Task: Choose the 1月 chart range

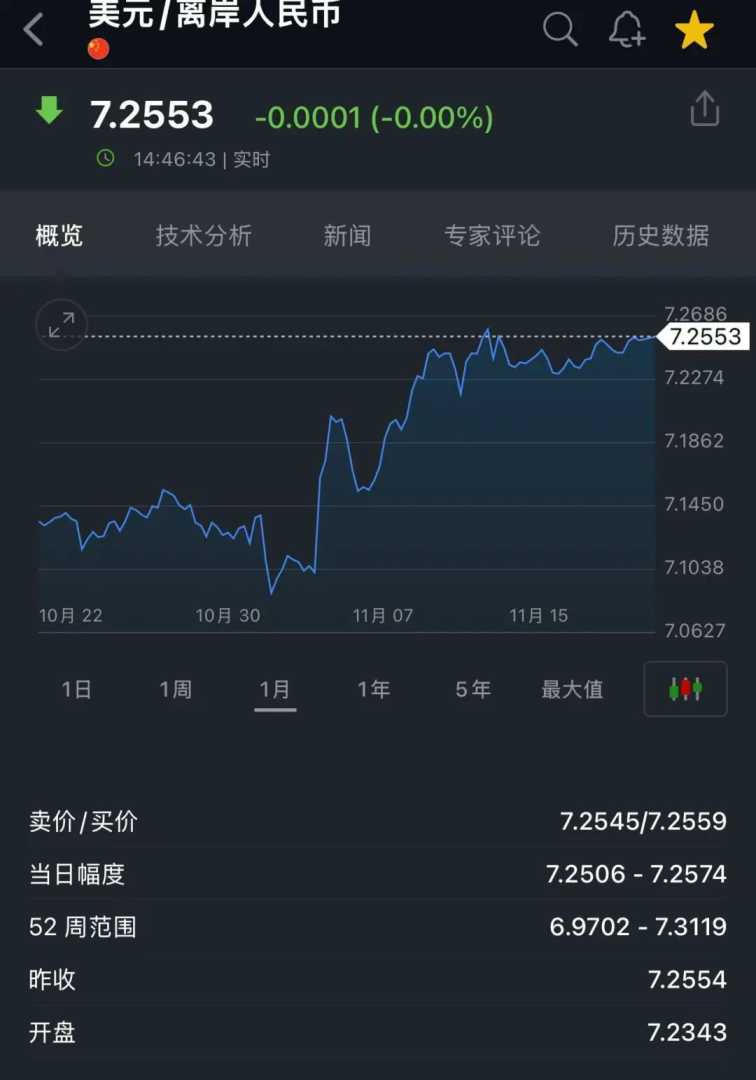Action: [275, 689]
